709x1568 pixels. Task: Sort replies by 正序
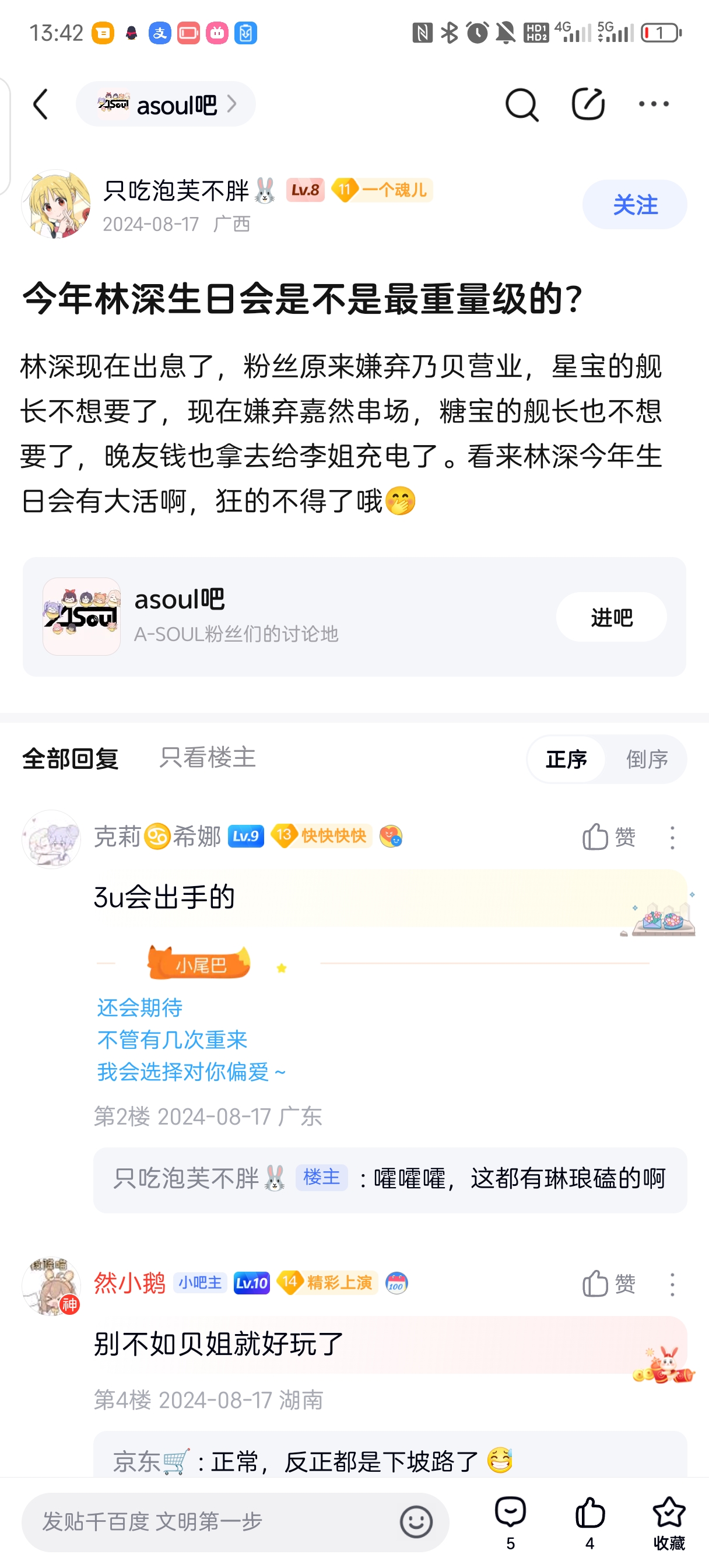(566, 759)
